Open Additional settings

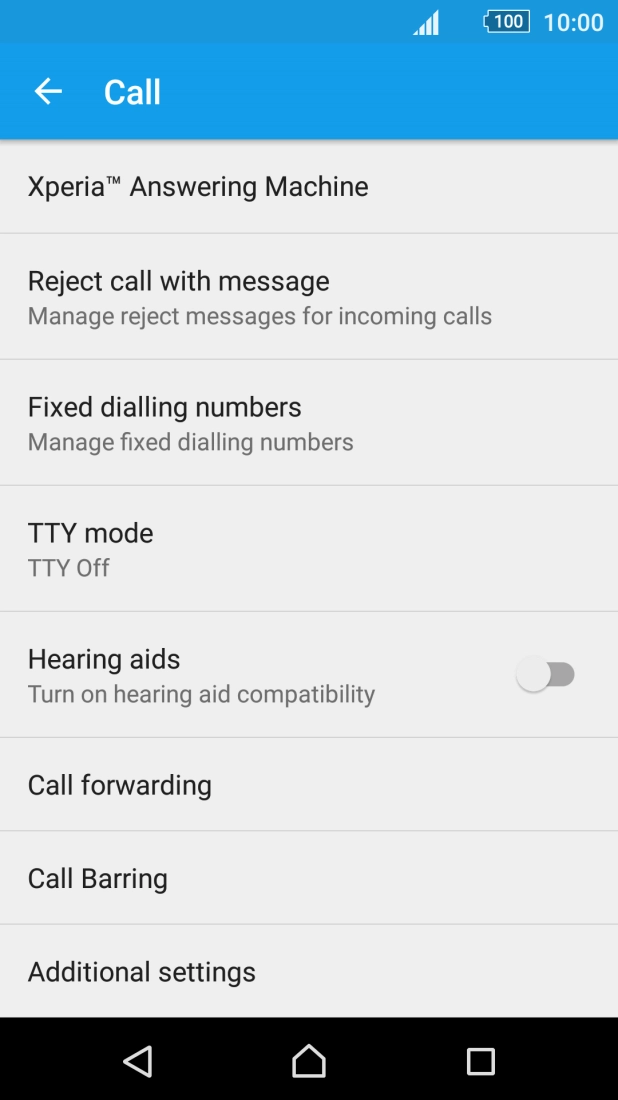[142, 971]
